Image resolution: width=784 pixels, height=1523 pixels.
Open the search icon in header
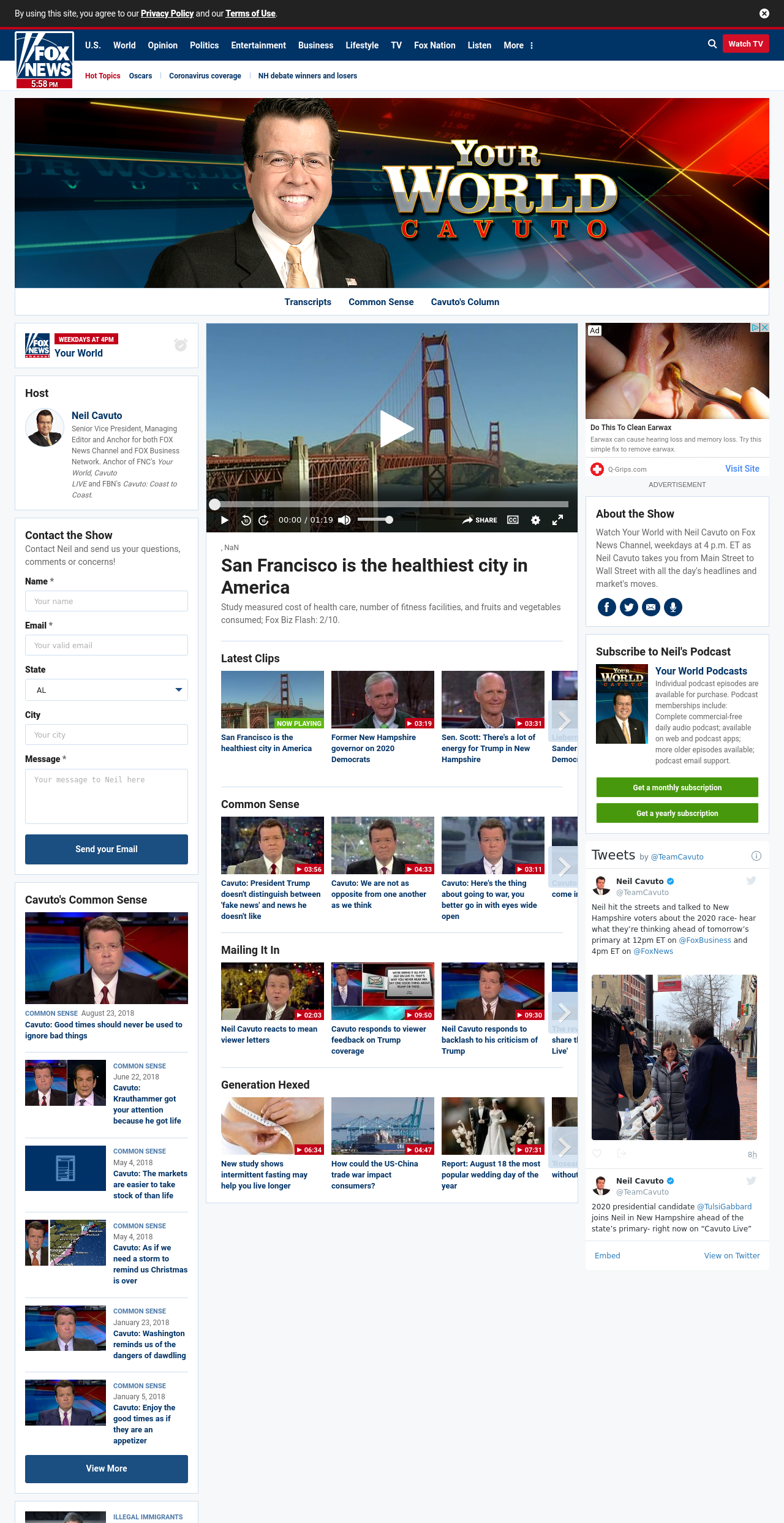(712, 43)
